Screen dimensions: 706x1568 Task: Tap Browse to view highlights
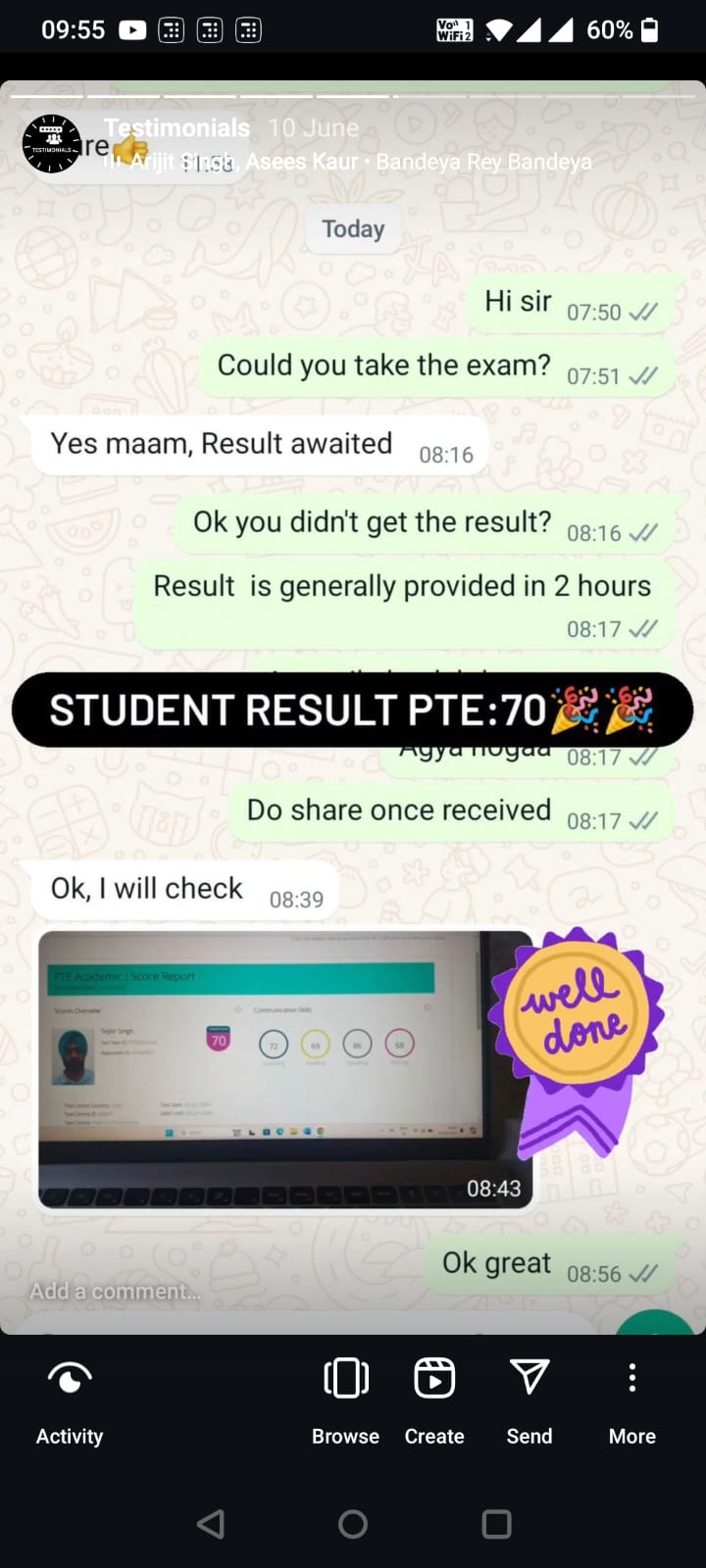coord(346,1401)
